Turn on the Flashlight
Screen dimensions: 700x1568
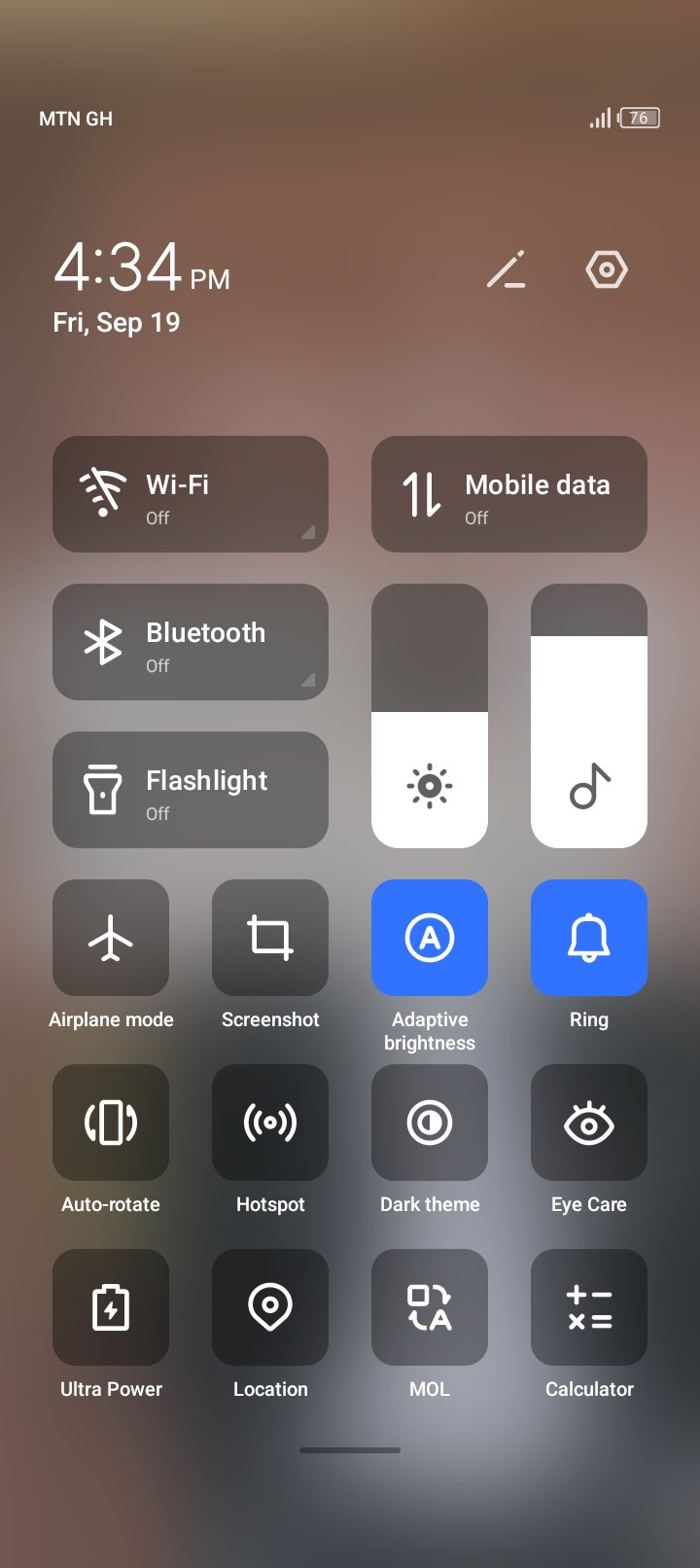(x=191, y=790)
